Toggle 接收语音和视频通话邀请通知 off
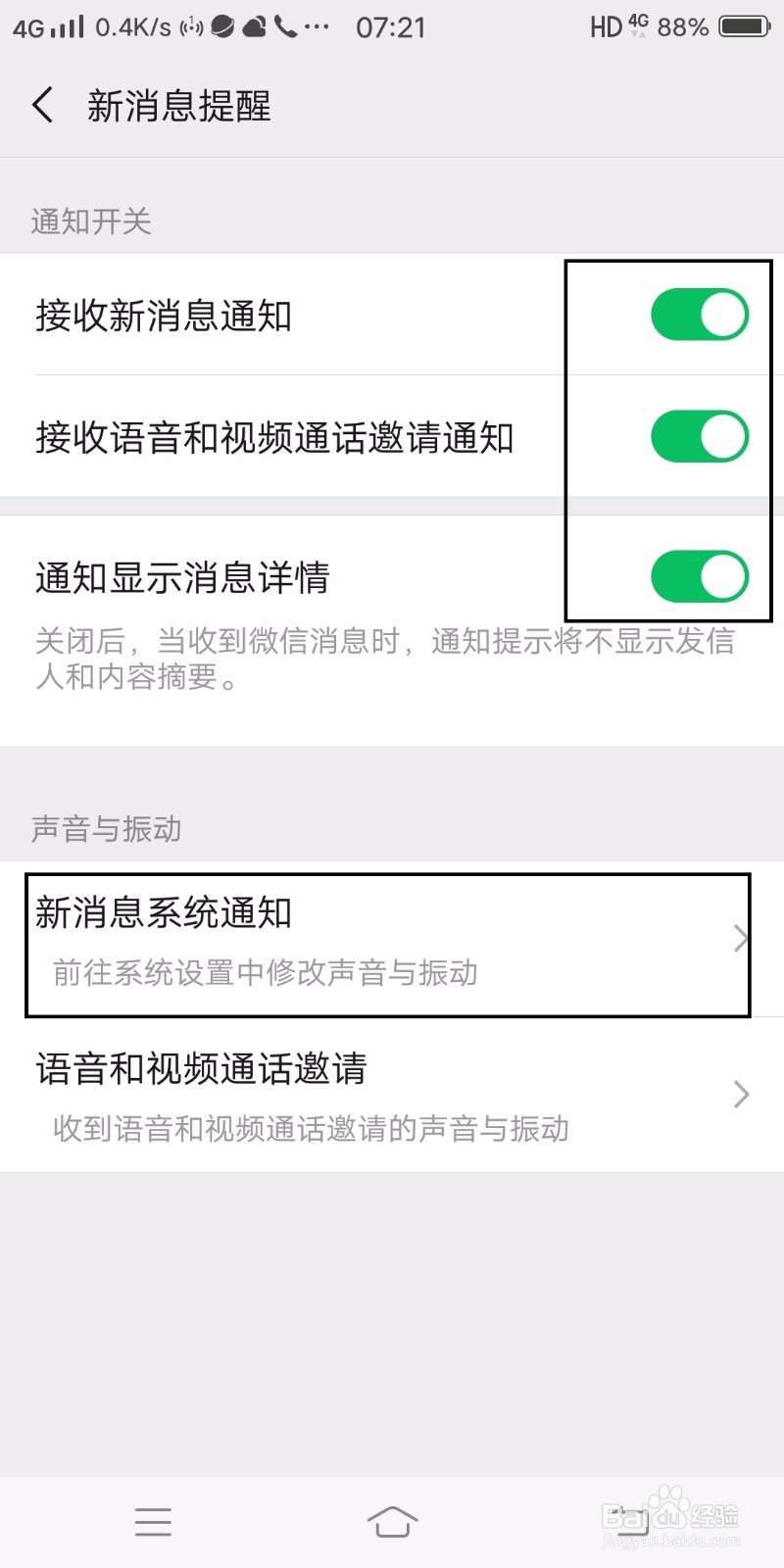The height and width of the screenshot is (1568, 784). click(700, 435)
